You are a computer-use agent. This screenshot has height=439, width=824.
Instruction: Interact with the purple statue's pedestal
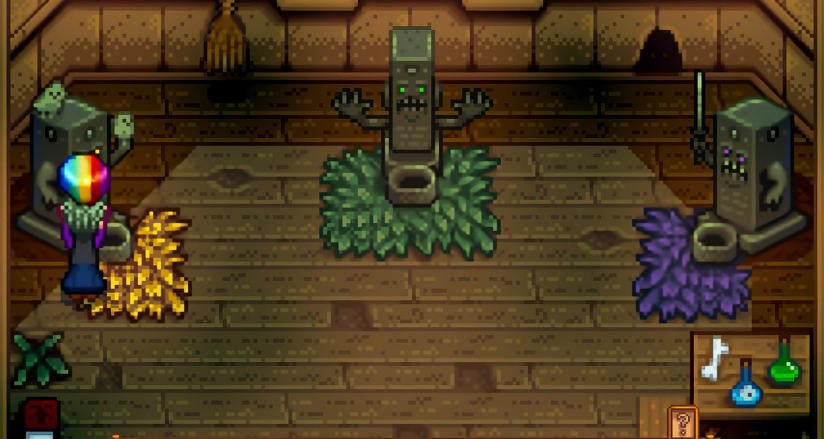717,239
